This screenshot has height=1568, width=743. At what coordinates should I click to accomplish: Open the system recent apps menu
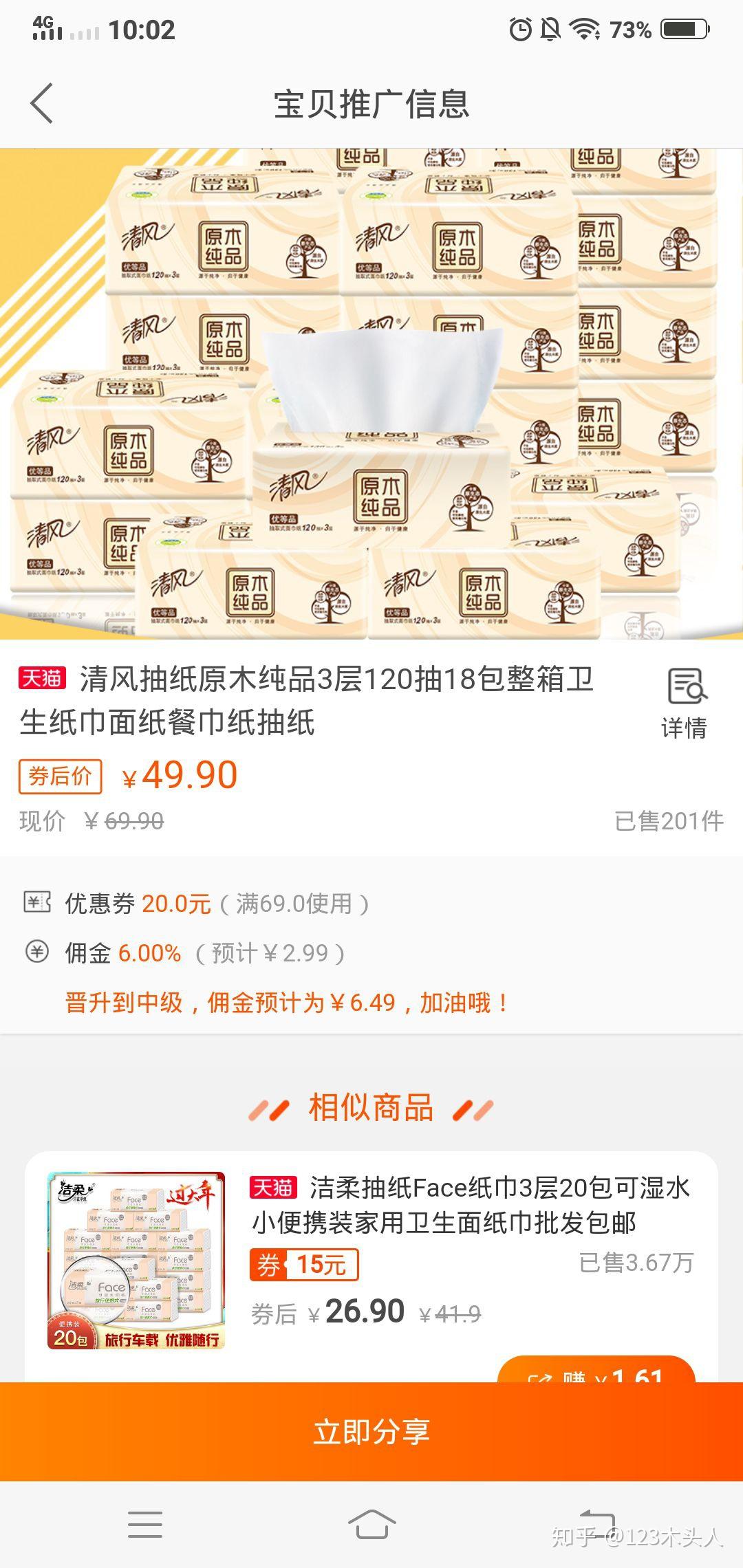(x=145, y=1525)
